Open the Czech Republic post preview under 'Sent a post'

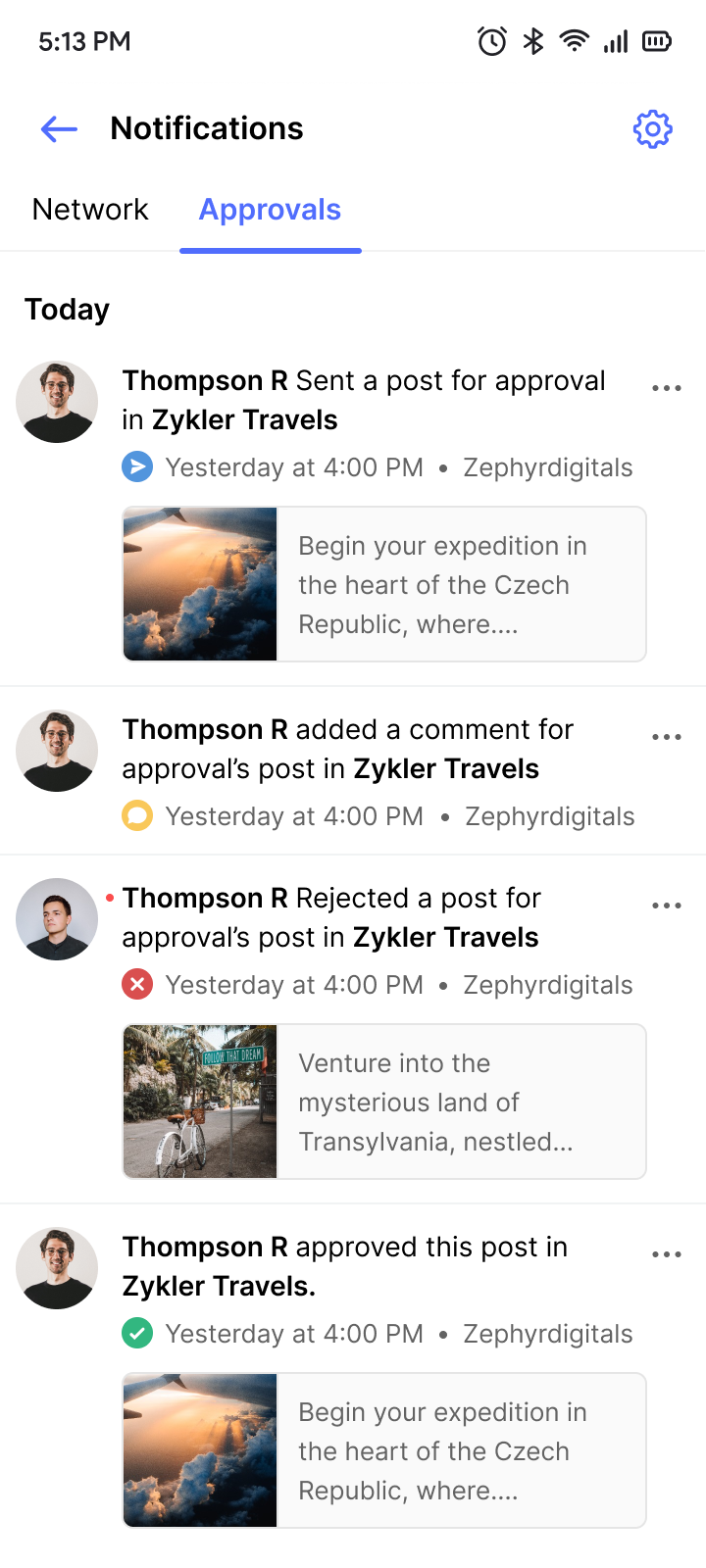click(x=384, y=584)
